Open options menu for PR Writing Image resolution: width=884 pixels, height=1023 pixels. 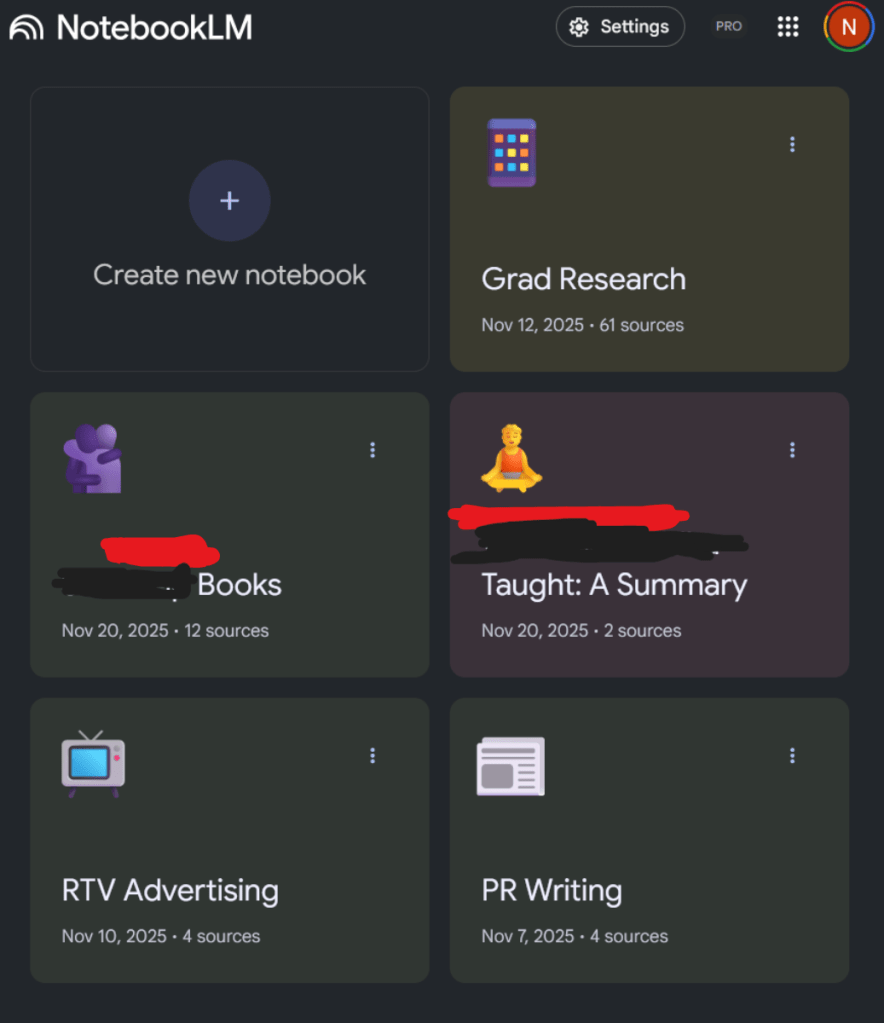(x=792, y=756)
